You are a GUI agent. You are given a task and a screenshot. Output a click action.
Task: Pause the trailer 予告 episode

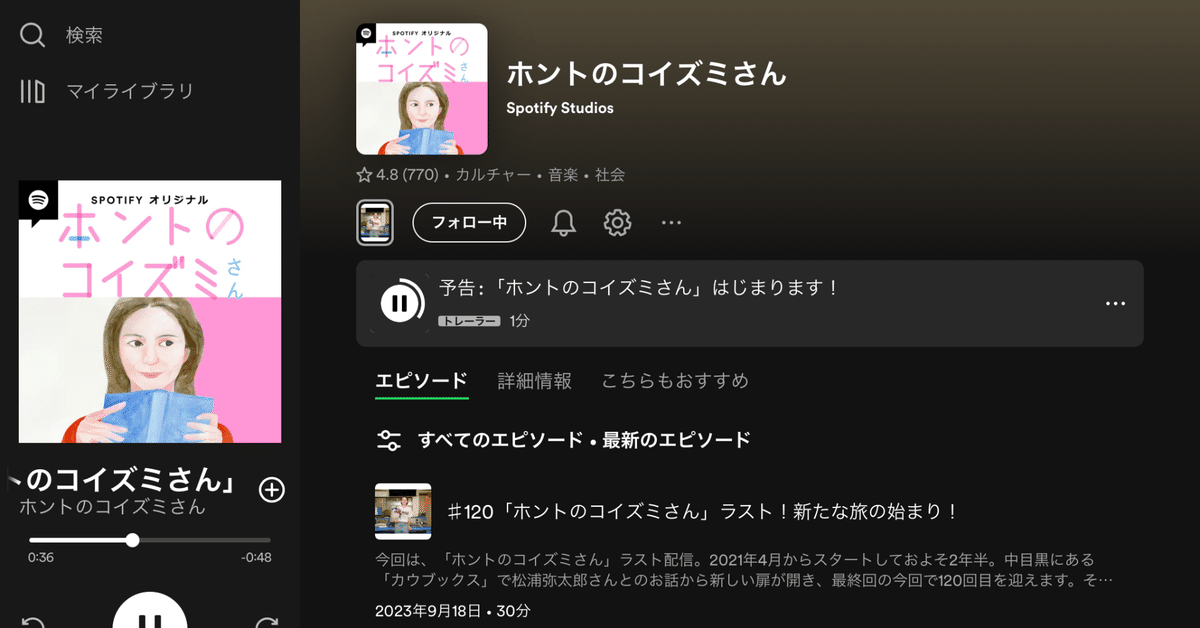click(x=398, y=303)
